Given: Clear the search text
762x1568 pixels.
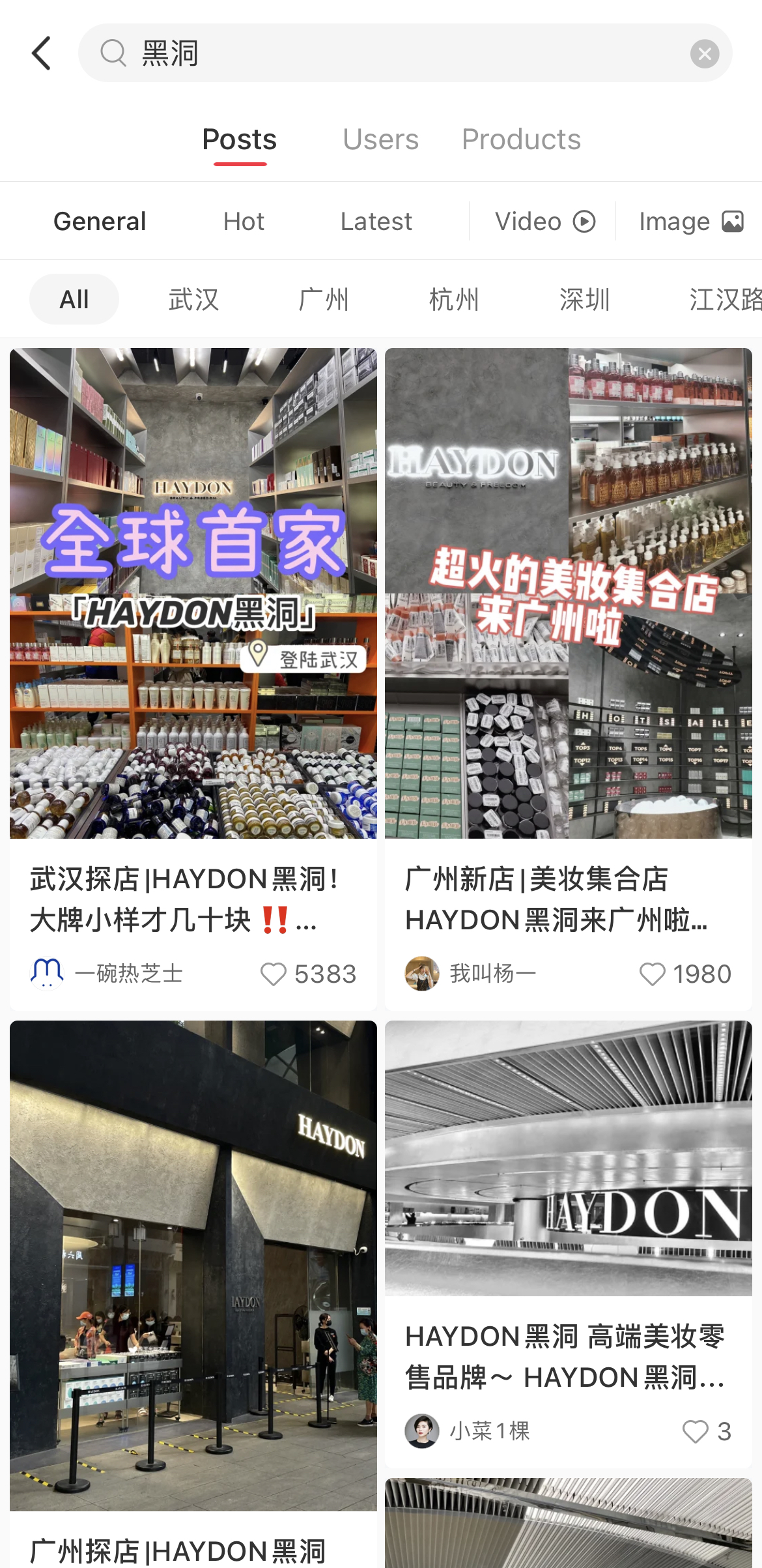Looking at the screenshot, I should tap(705, 53).
